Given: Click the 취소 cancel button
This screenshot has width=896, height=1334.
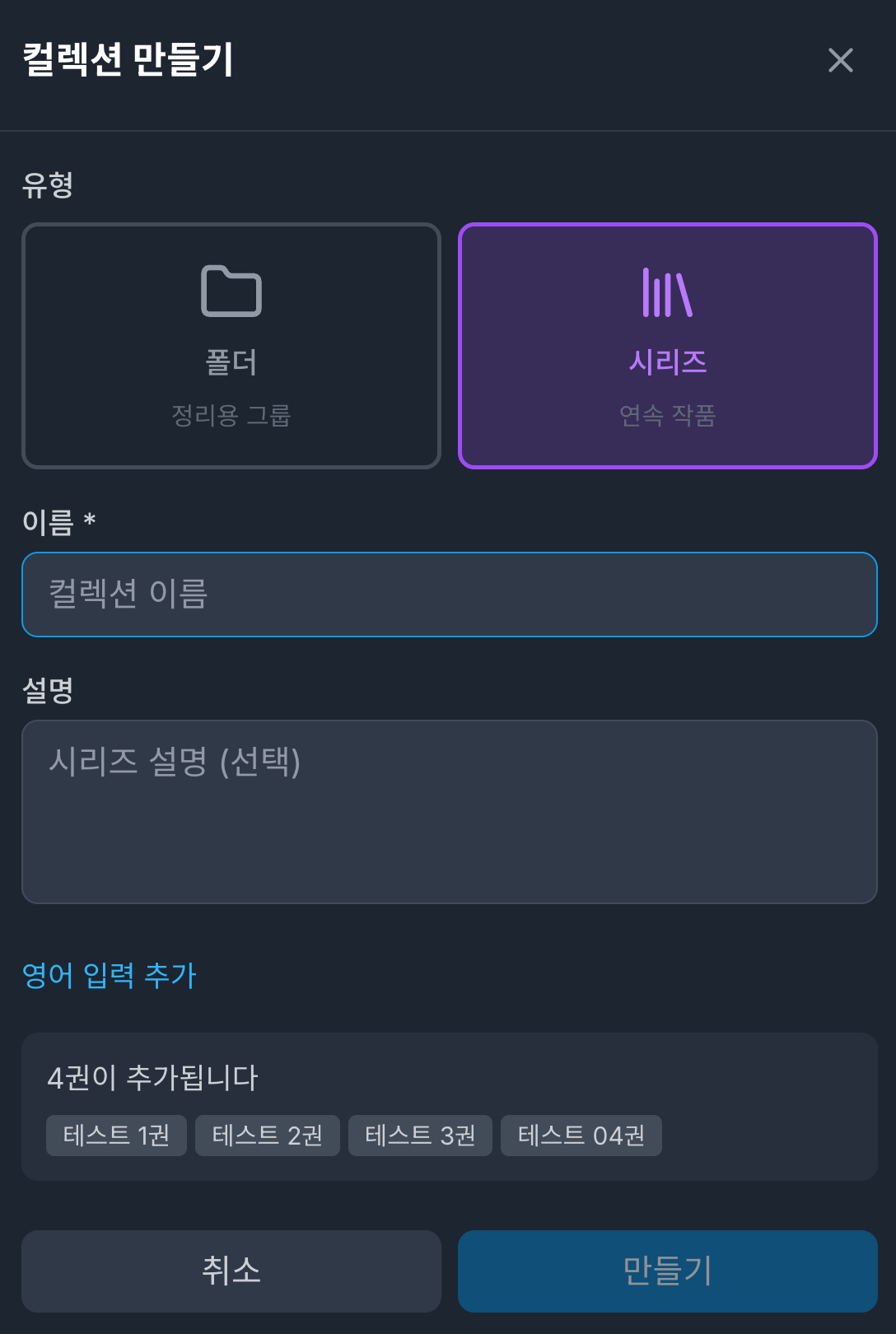Looking at the screenshot, I should coord(231,1271).
